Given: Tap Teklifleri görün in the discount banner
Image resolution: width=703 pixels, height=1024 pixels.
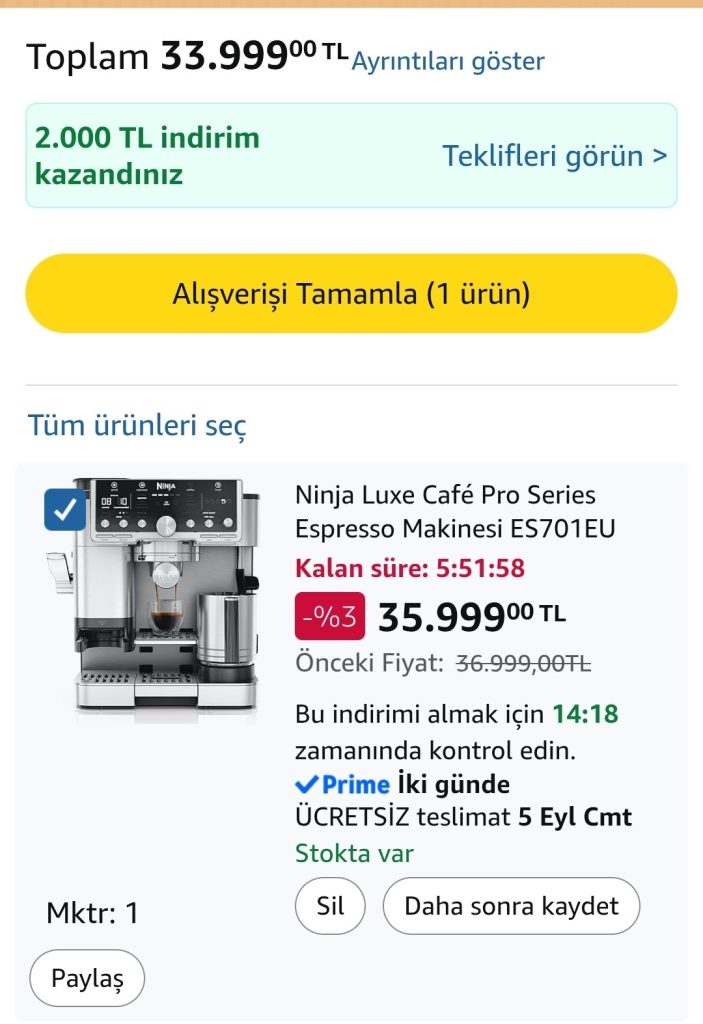Looking at the screenshot, I should click(x=555, y=156).
